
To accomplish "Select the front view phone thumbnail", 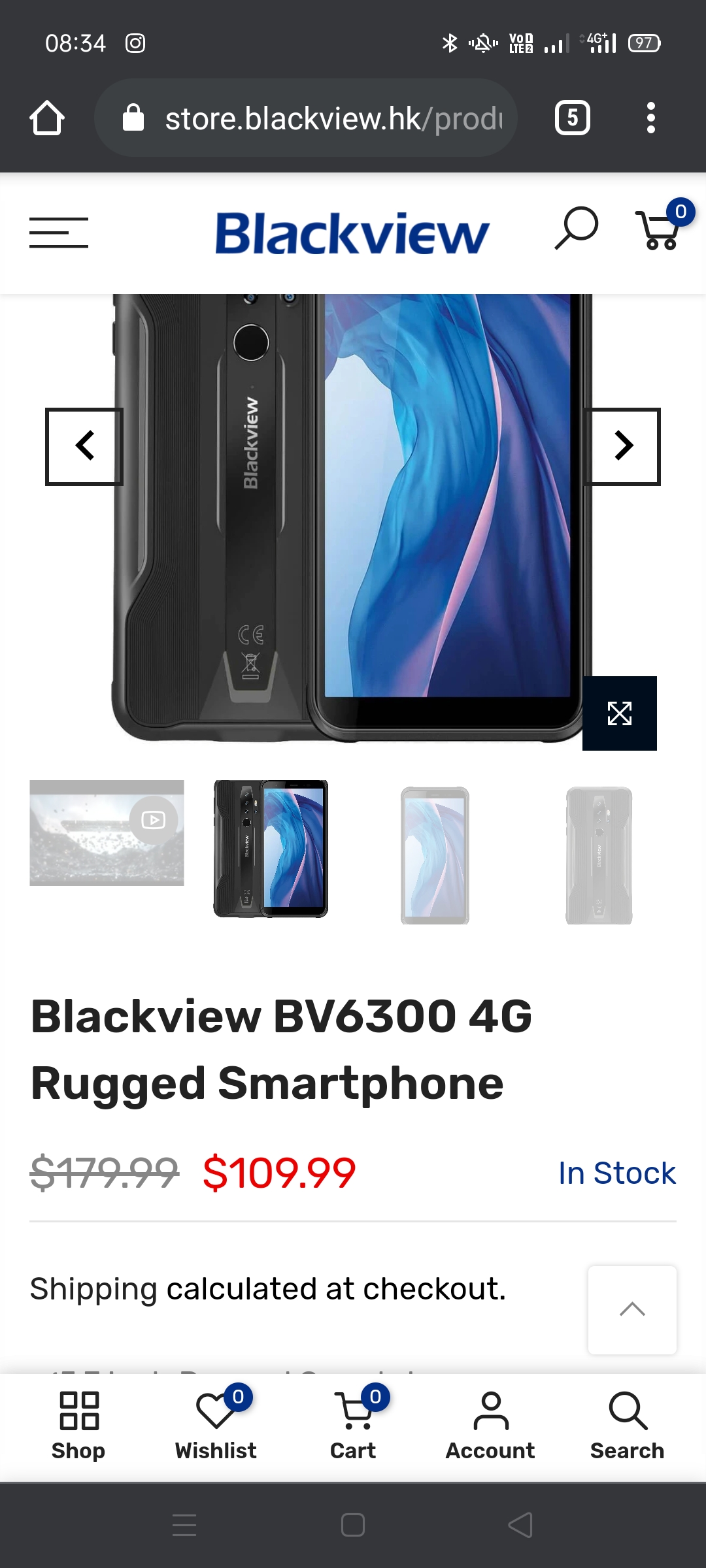I will (x=435, y=855).
